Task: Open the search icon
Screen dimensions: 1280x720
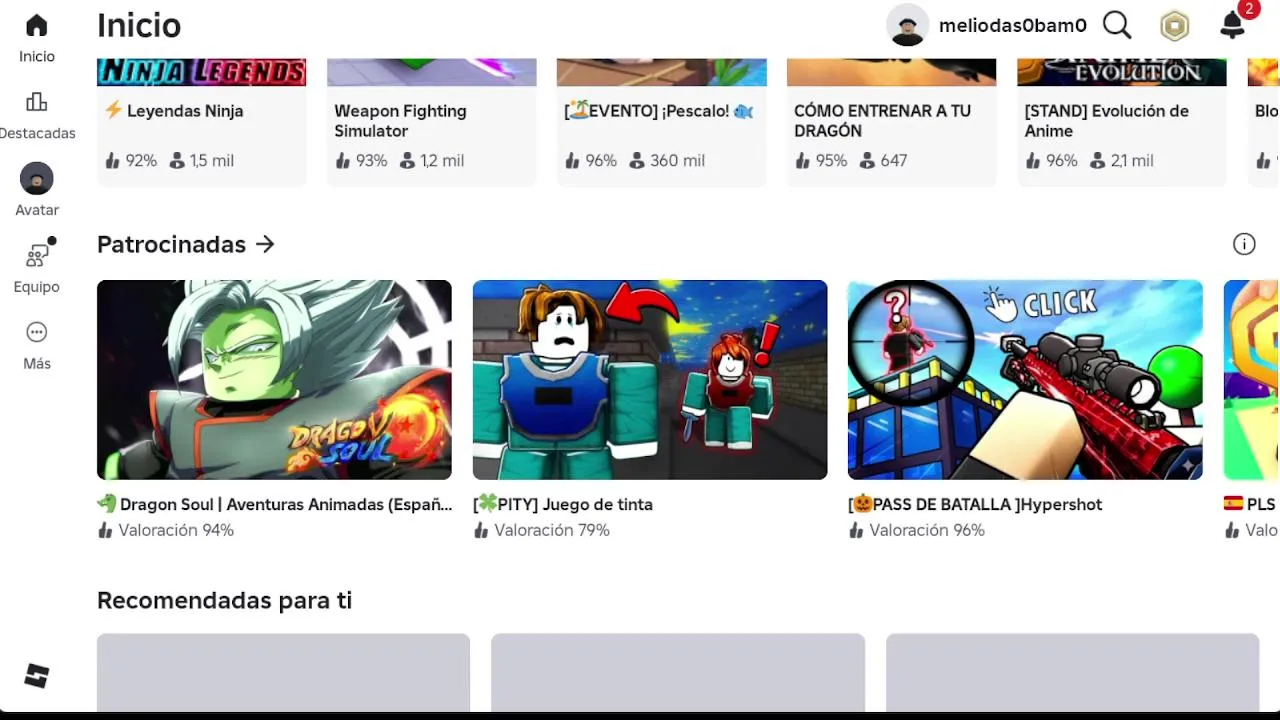Action: [x=1117, y=26]
